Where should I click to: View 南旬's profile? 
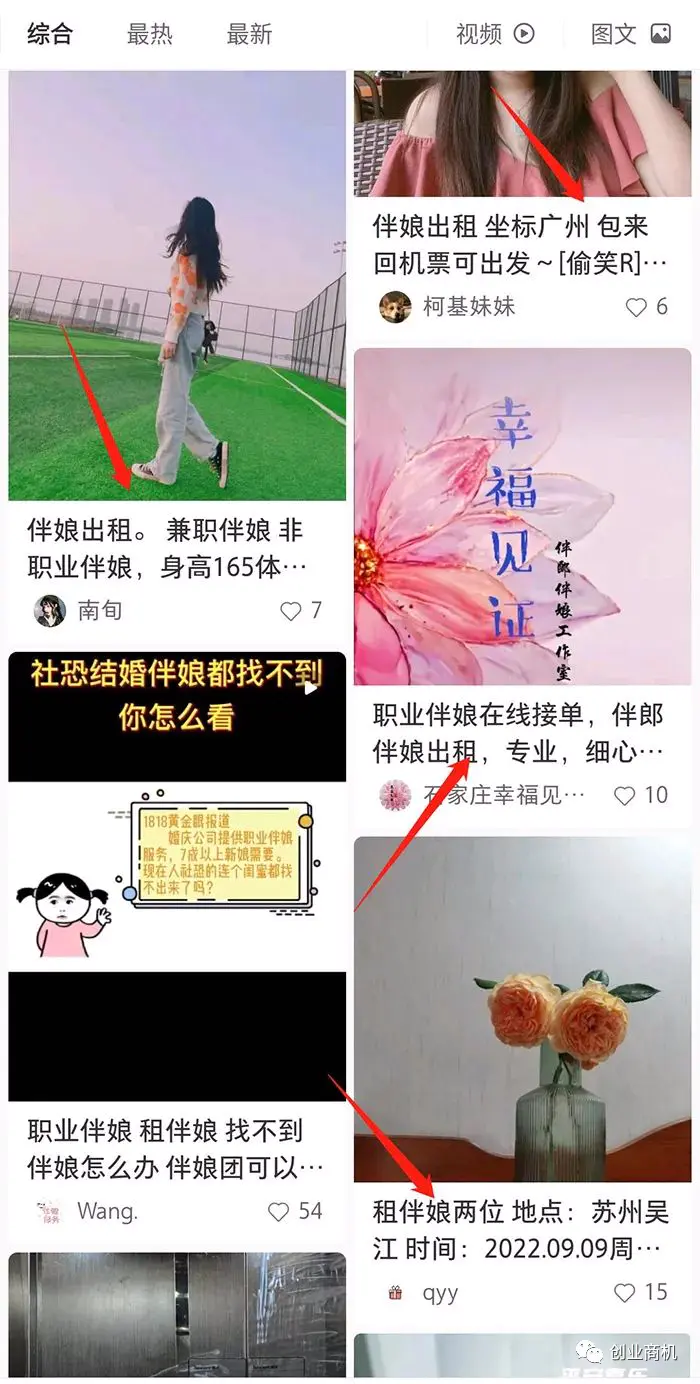point(50,611)
